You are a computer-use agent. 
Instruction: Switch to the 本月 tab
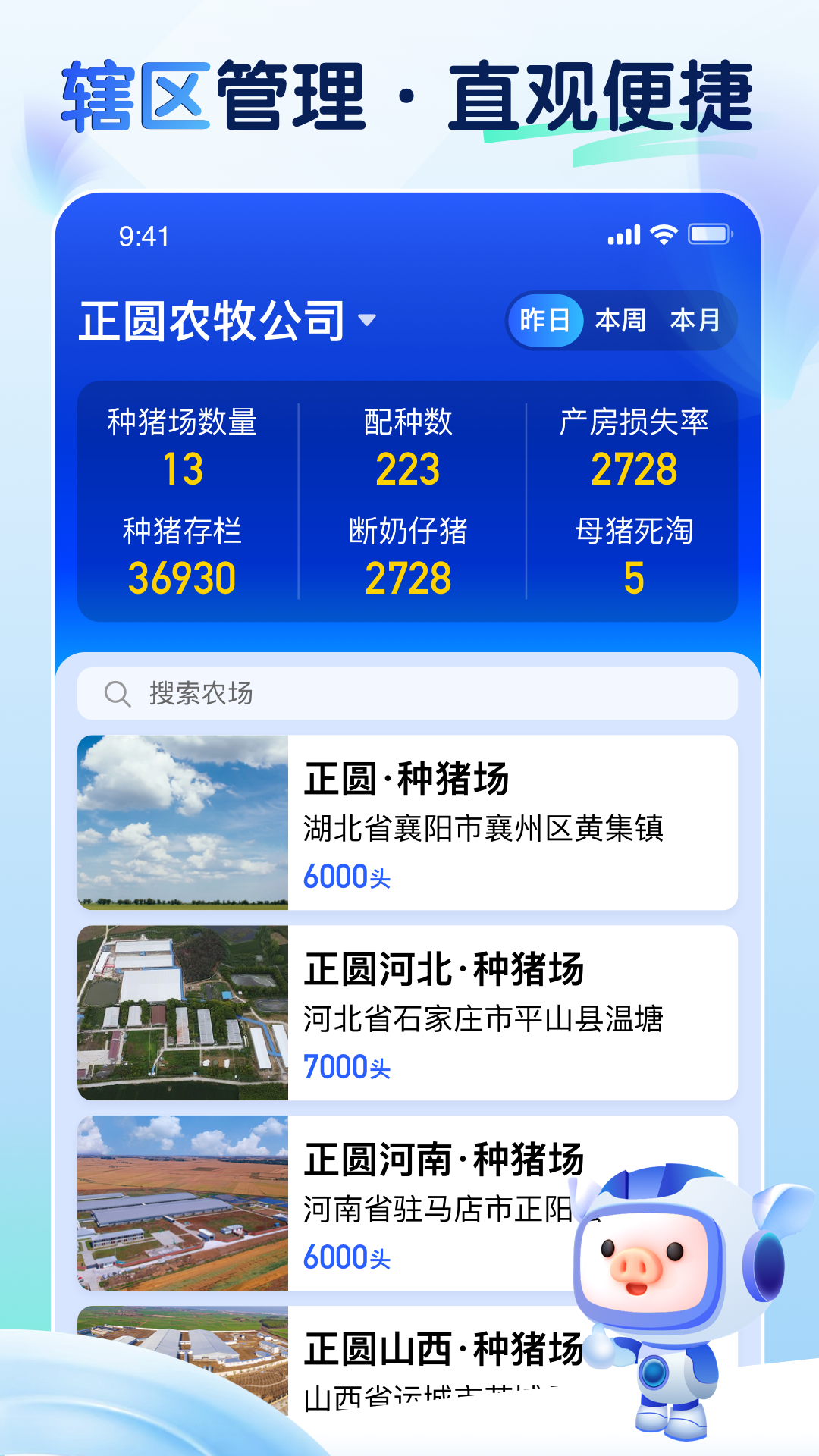[696, 321]
